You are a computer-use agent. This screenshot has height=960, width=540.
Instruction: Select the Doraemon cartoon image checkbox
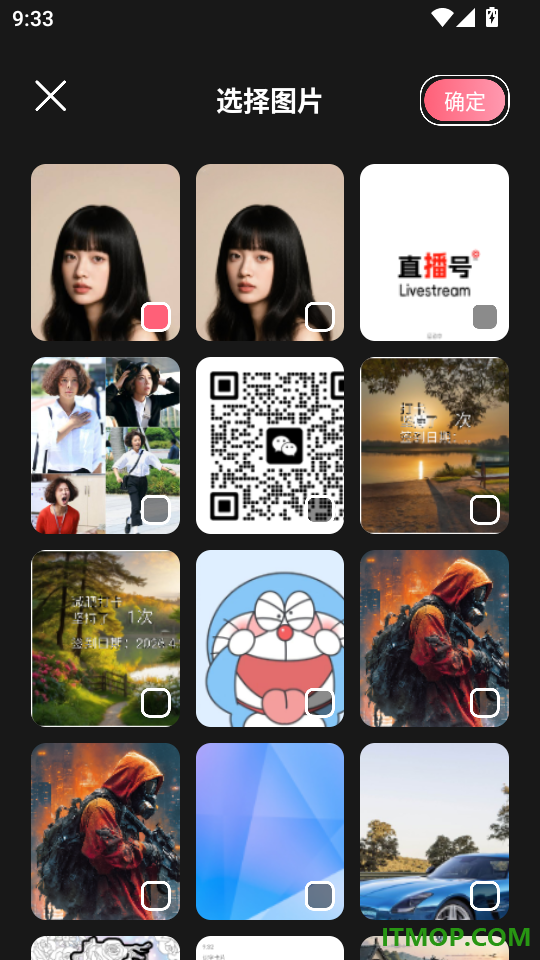click(x=320, y=702)
